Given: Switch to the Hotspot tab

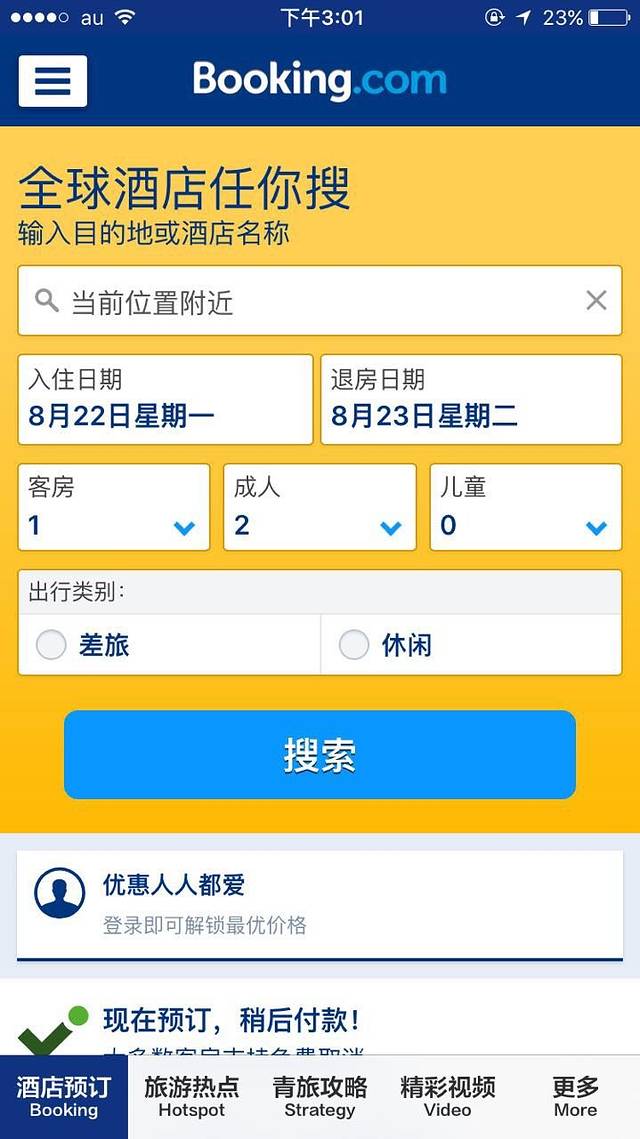Looking at the screenshot, I should (x=192, y=1097).
